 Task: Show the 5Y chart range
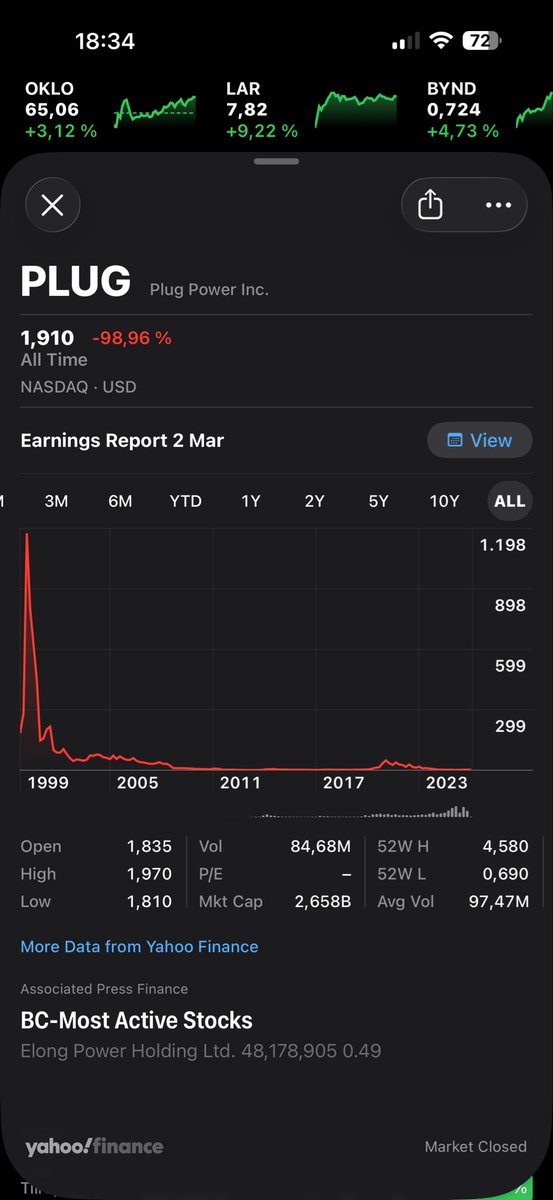[x=378, y=501]
